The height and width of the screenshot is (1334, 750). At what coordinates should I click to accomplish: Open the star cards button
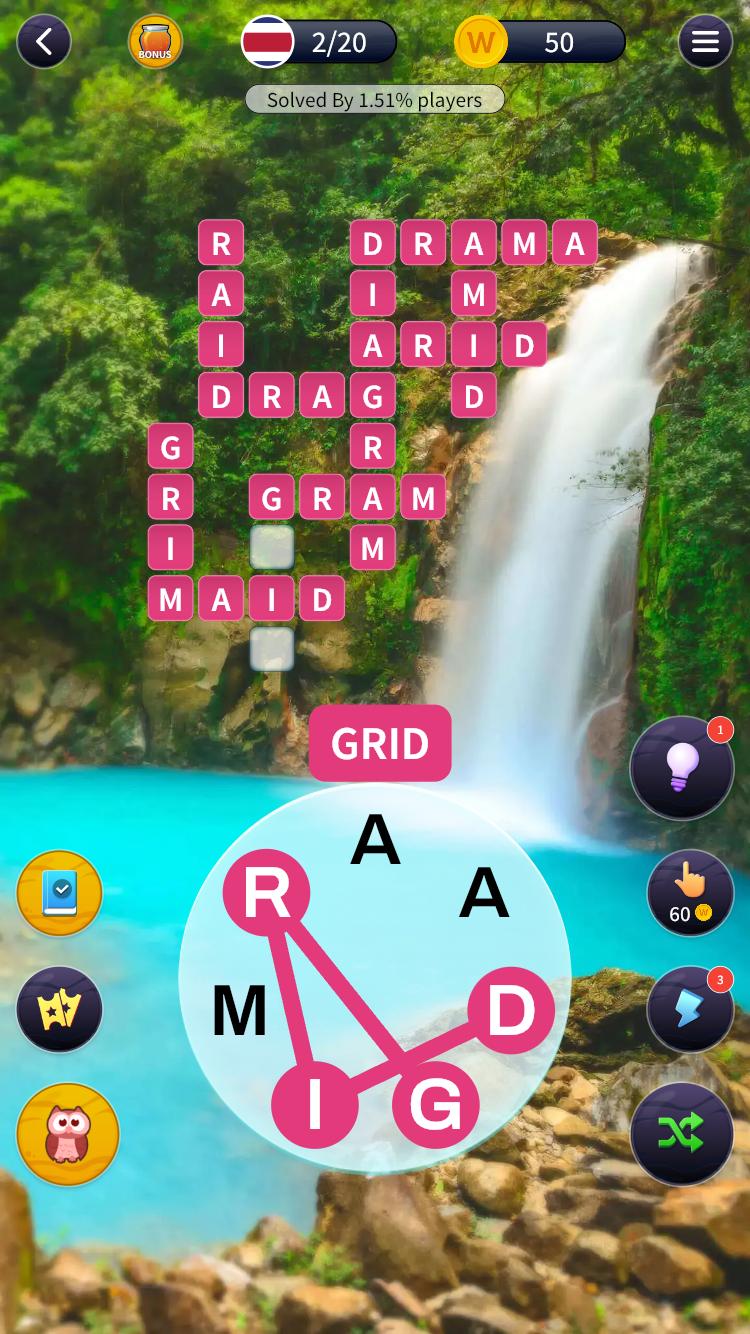click(x=60, y=1009)
